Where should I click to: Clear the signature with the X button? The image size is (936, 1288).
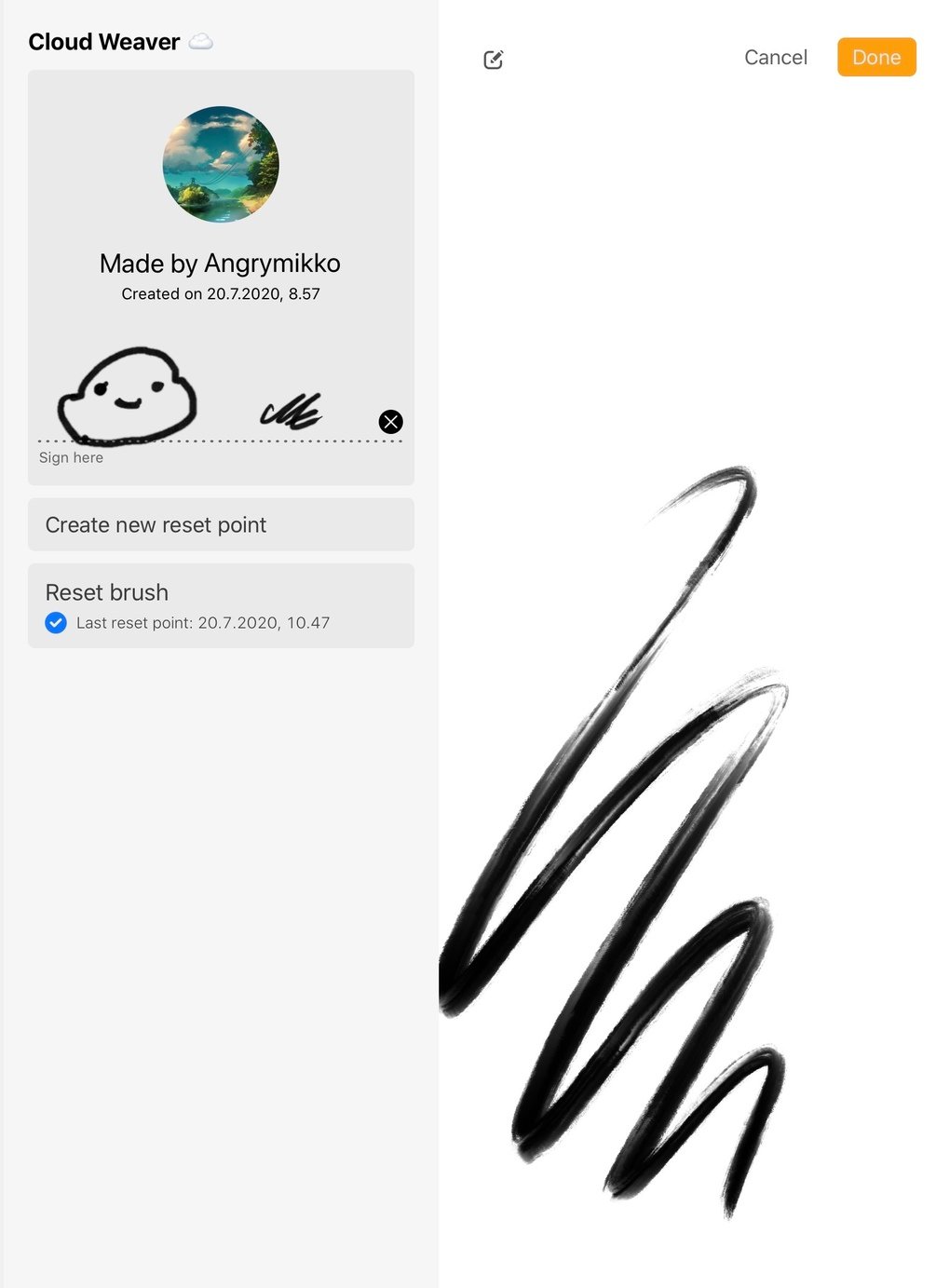[x=391, y=422]
